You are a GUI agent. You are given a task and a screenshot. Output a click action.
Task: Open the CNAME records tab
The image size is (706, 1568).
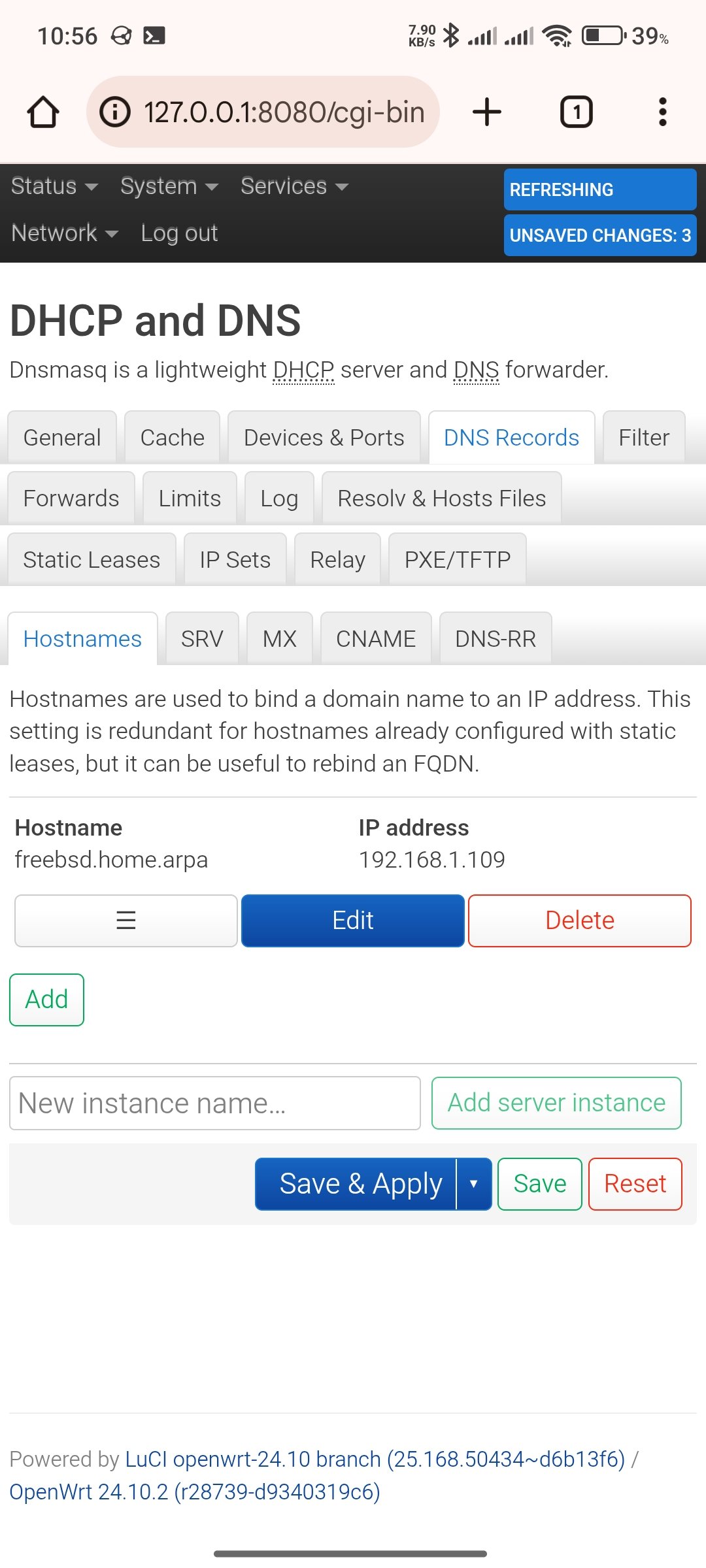tap(375, 639)
